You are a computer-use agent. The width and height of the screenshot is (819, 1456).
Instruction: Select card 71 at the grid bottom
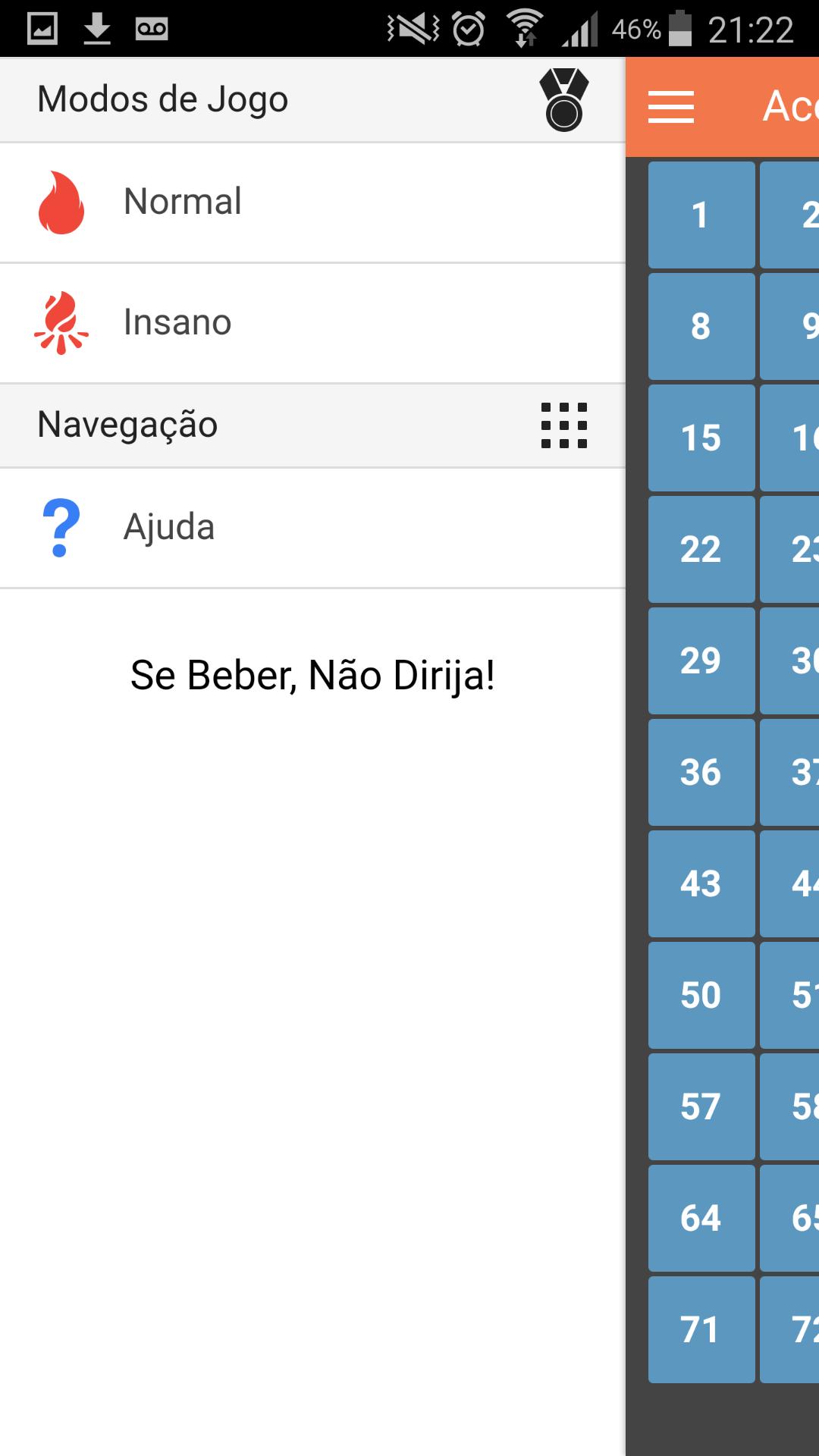[701, 1329]
